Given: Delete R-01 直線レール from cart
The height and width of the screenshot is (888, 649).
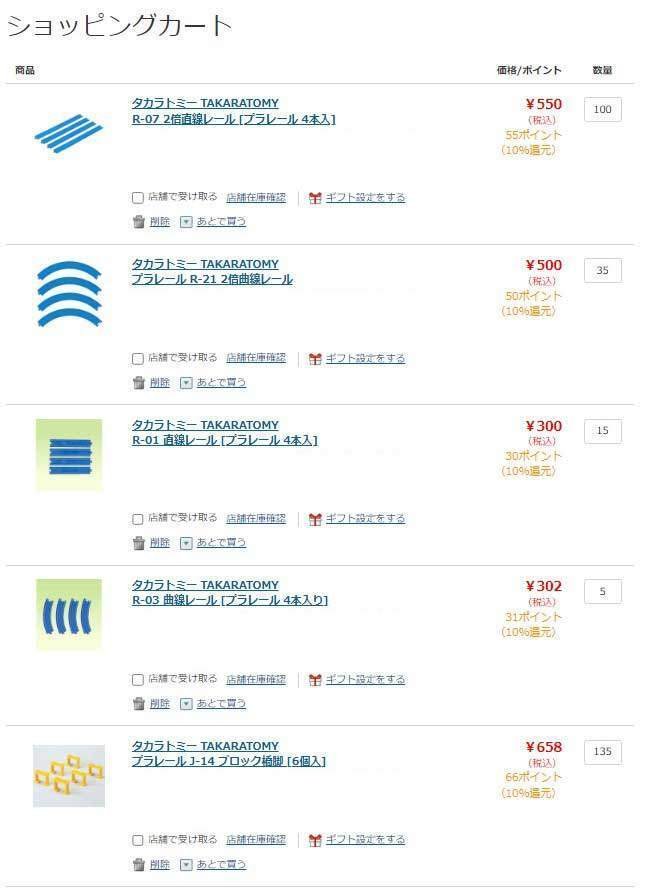Looking at the screenshot, I should pyautogui.click(x=159, y=543).
